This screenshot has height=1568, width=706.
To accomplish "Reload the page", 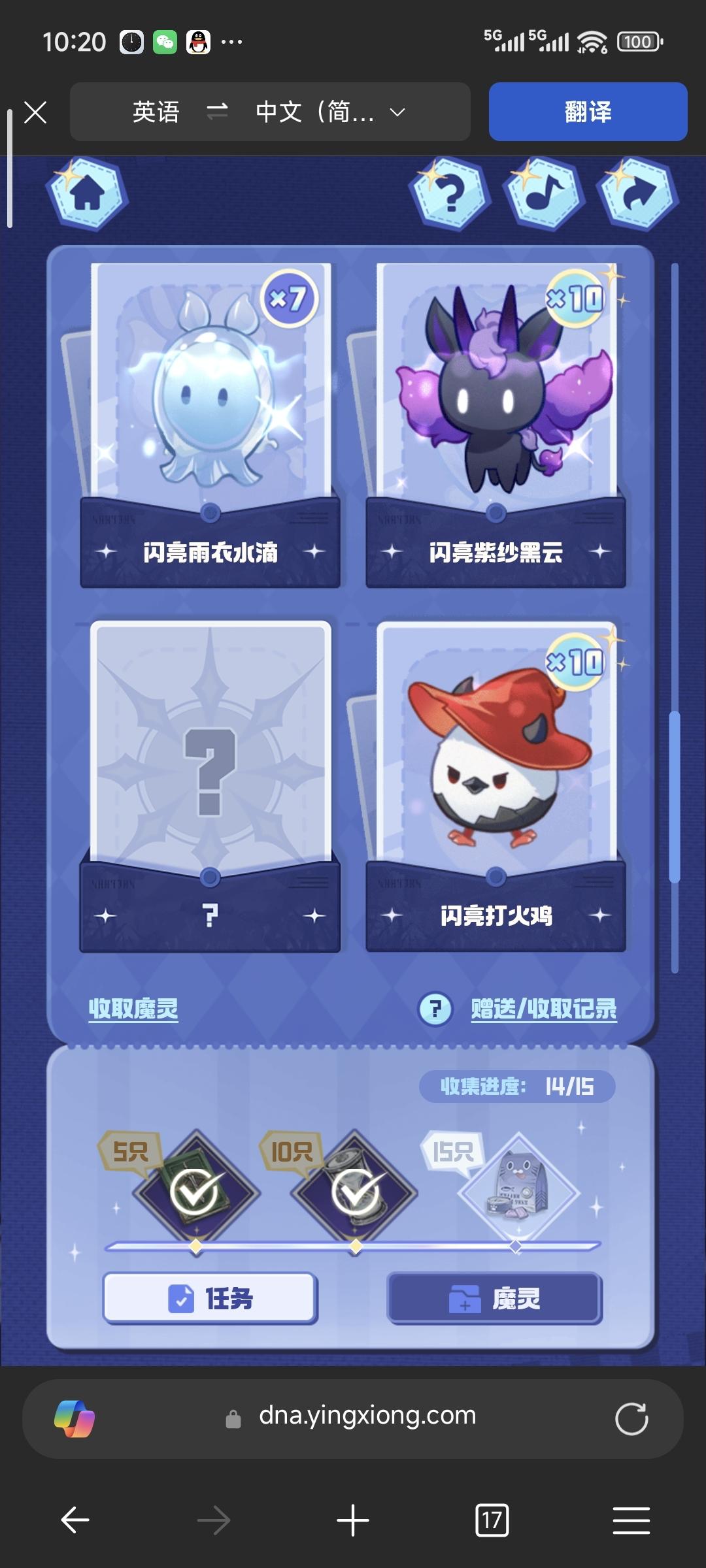I will [631, 1418].
